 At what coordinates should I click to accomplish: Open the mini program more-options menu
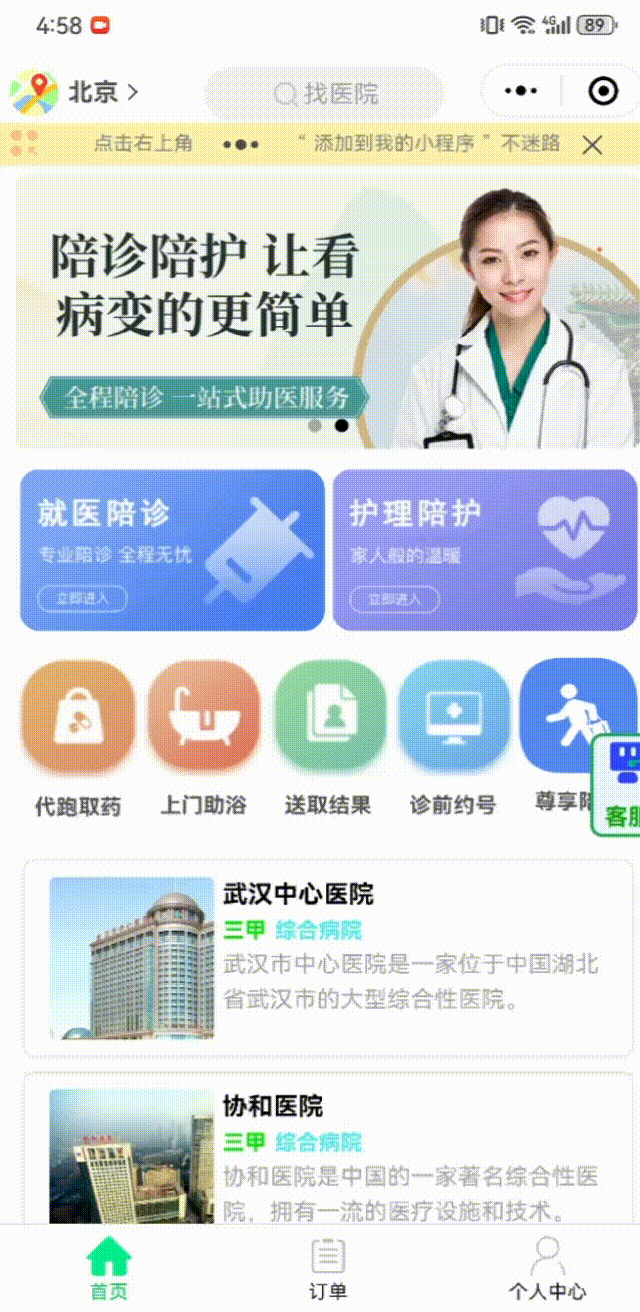pos(521,92)
